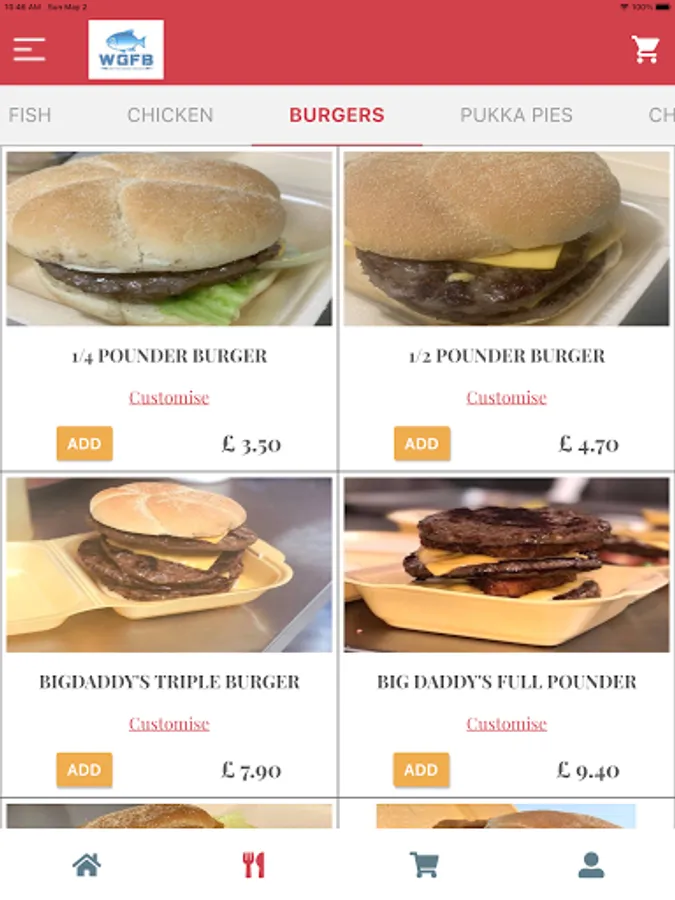Screen dimensions: 675x900
Task: Customise the 1/4 Pounder Burger
Action: [169, 398]
